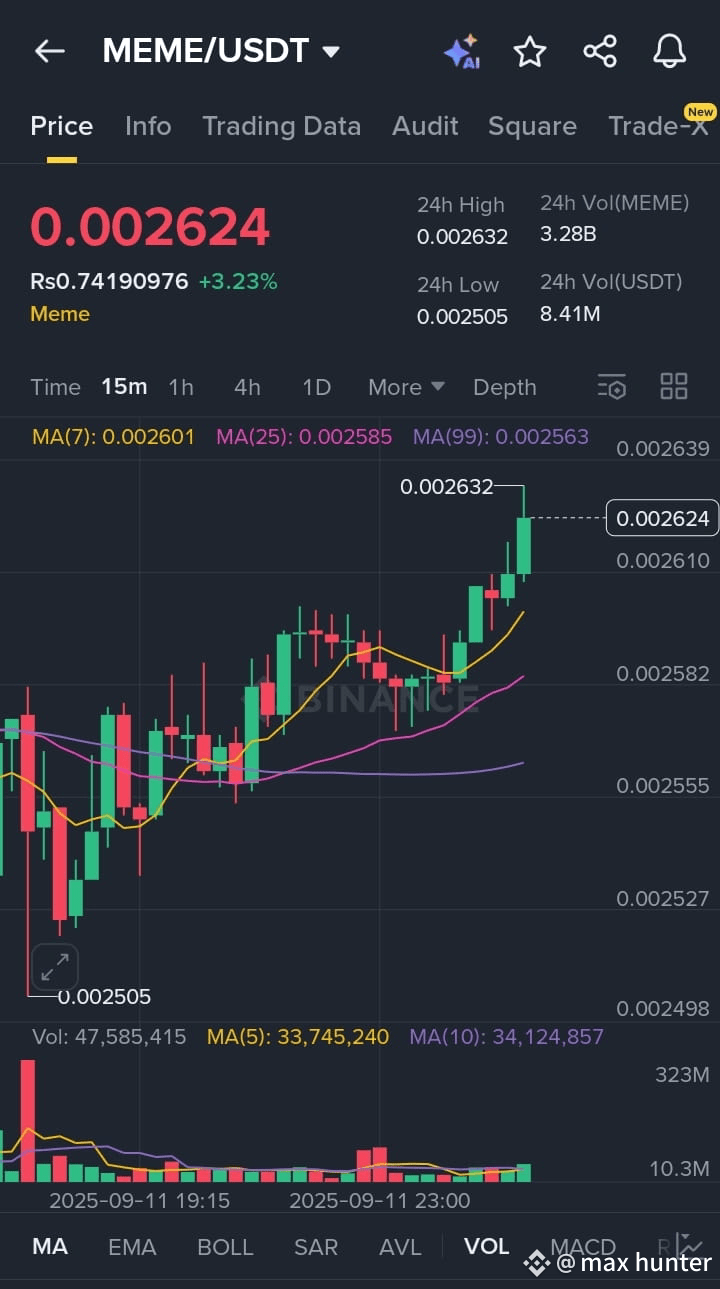Screen dimensions: 720x1289
Task: Expand the chart to fullscreen
Action: (x=54, y=966)
